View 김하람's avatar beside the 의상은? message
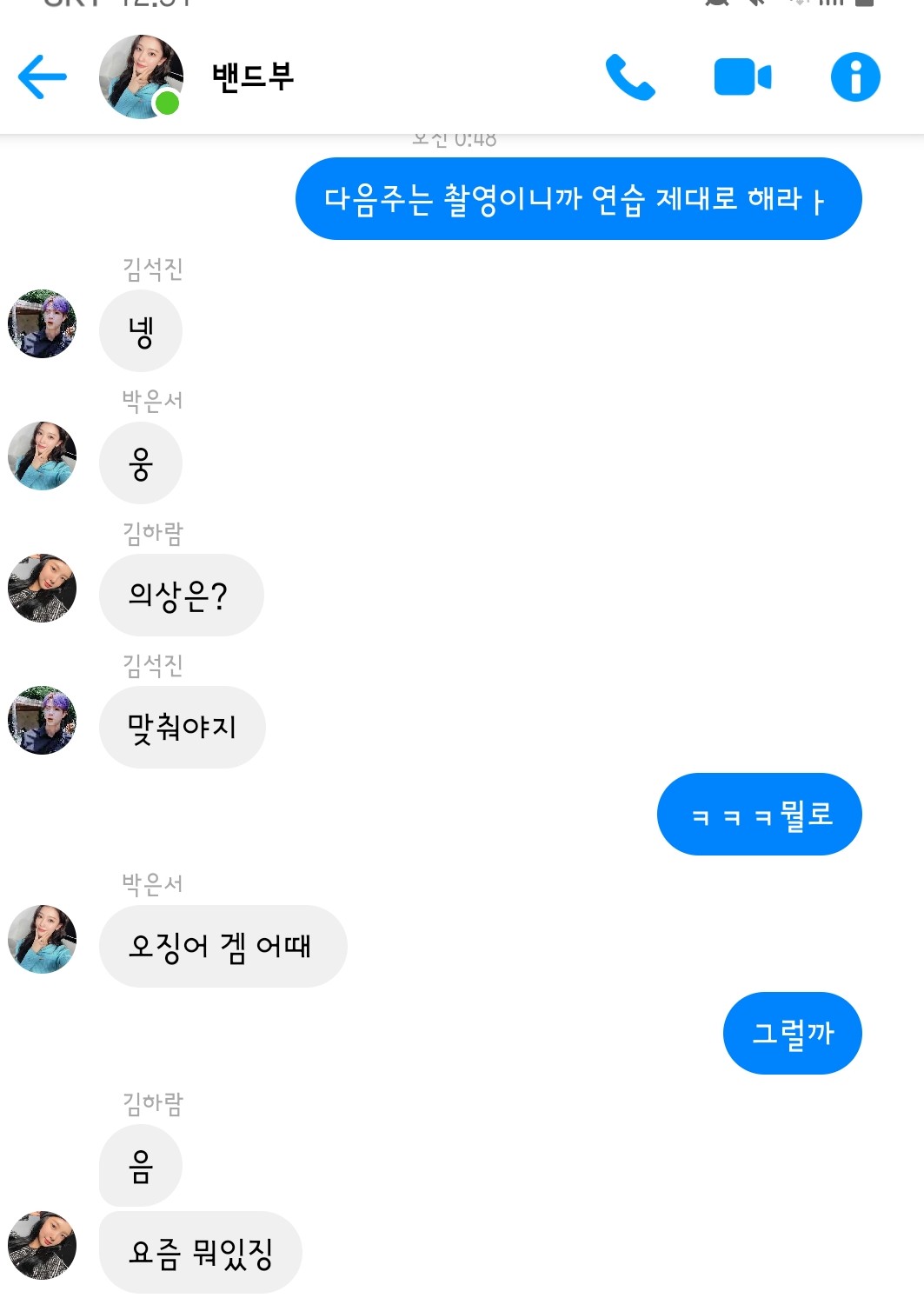Screen dimensions: 924x1298 pyautogui.click(x=43, y=588)
